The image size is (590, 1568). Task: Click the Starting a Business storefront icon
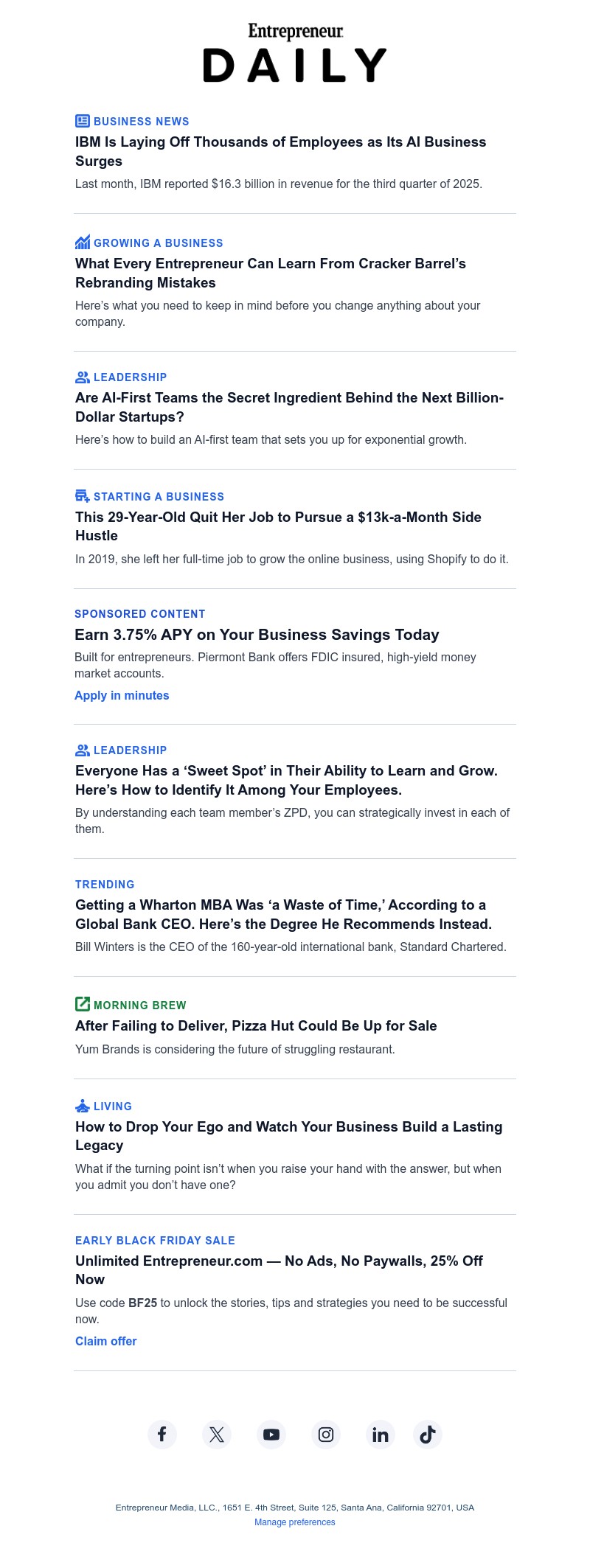82,496
